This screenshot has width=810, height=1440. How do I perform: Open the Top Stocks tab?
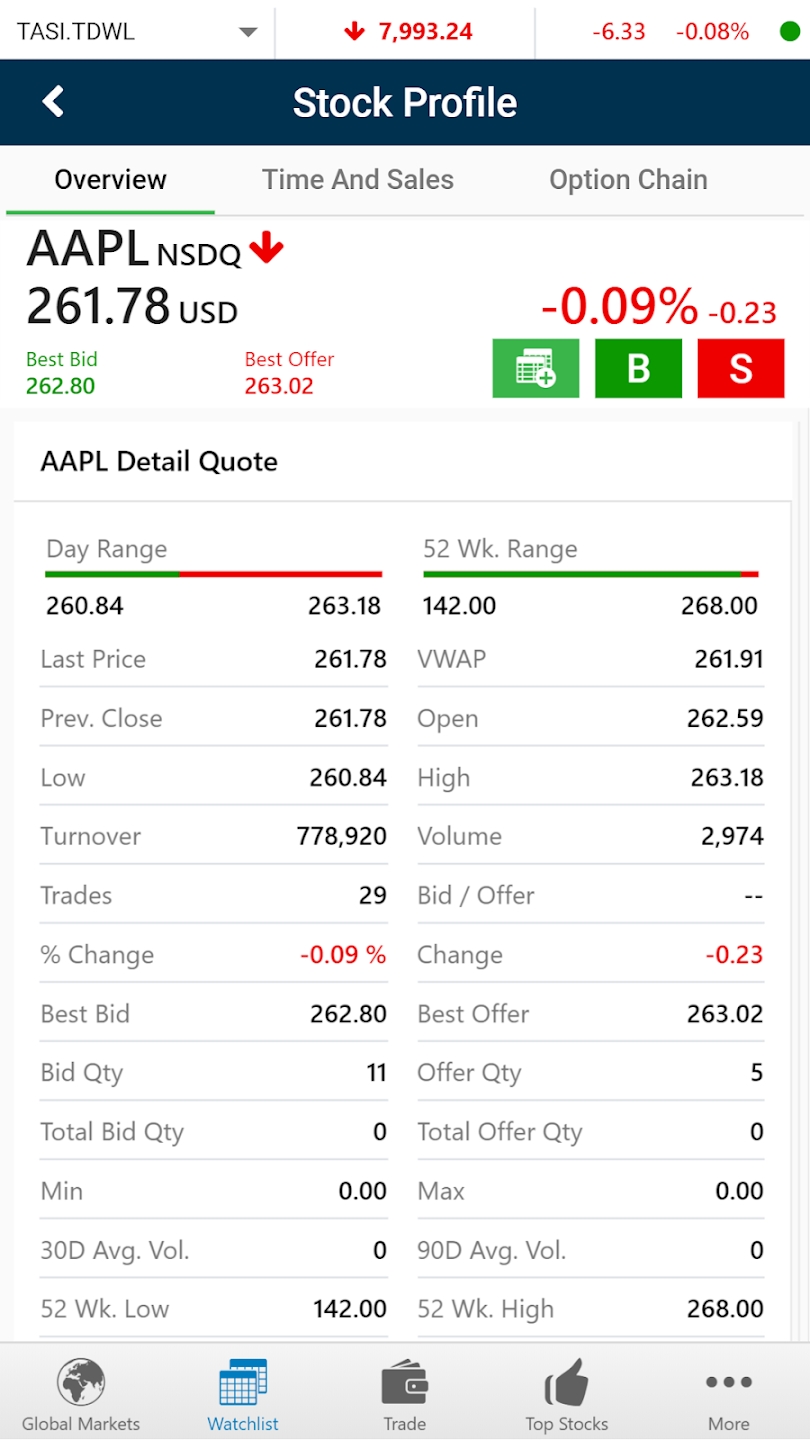pyautogui.click(x=567, y=1394)
